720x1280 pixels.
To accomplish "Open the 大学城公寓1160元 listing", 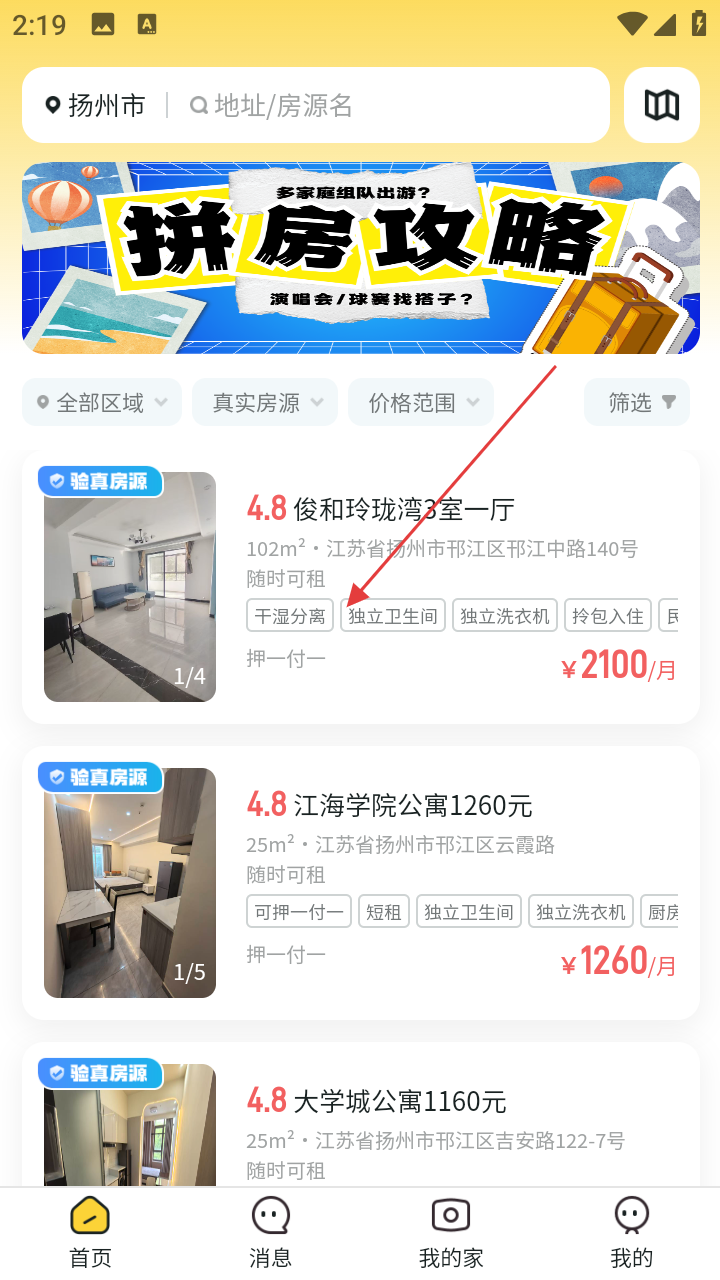I will 361,1115.
